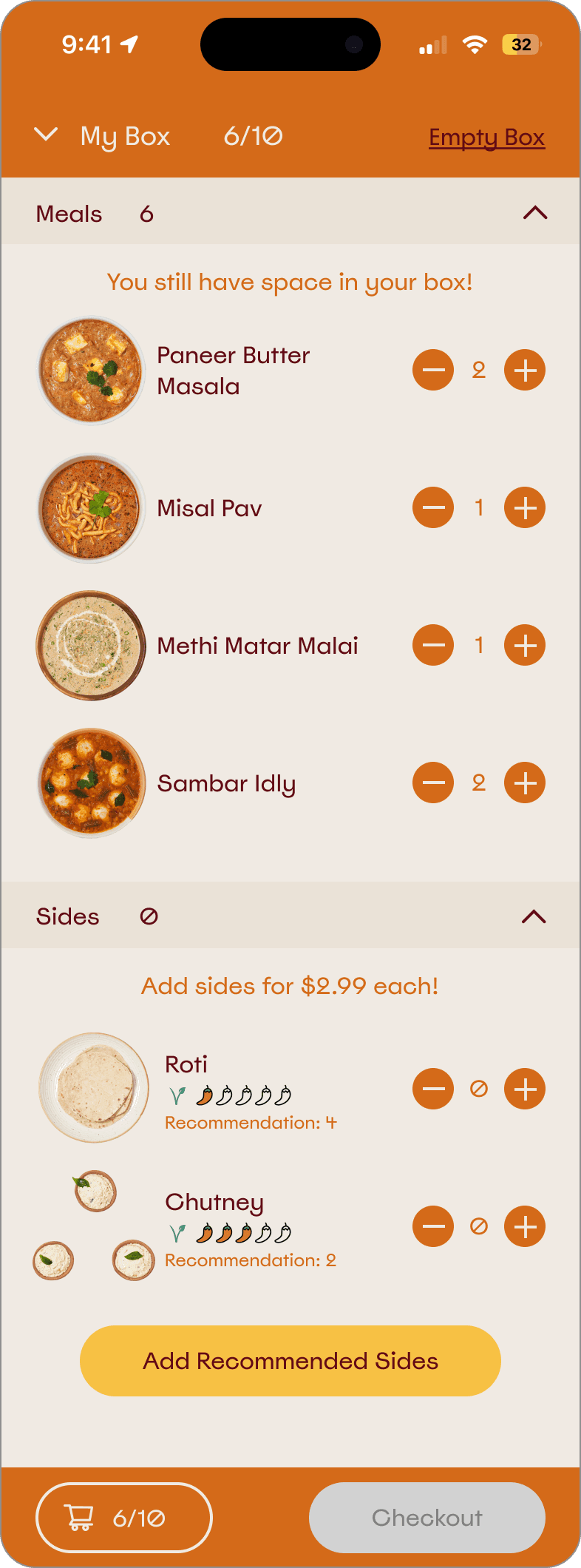Viewport: 581px width, 1568px height.
Task: Add one more Sambar Idly
Action: (x=525, y=783)
